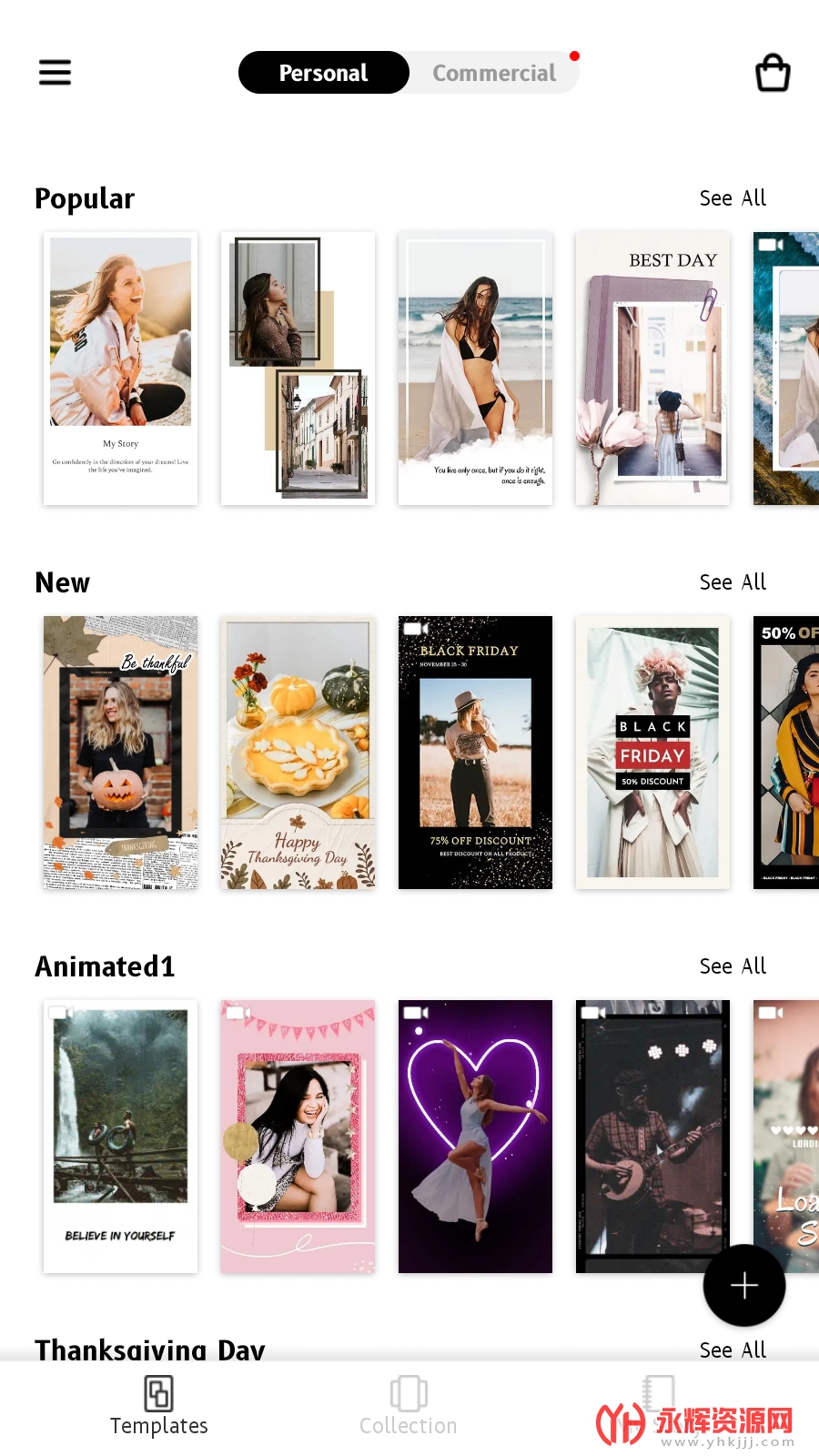819x1456 pixels.
Task: Go to the Collection tab
Action: point(409,1406)
